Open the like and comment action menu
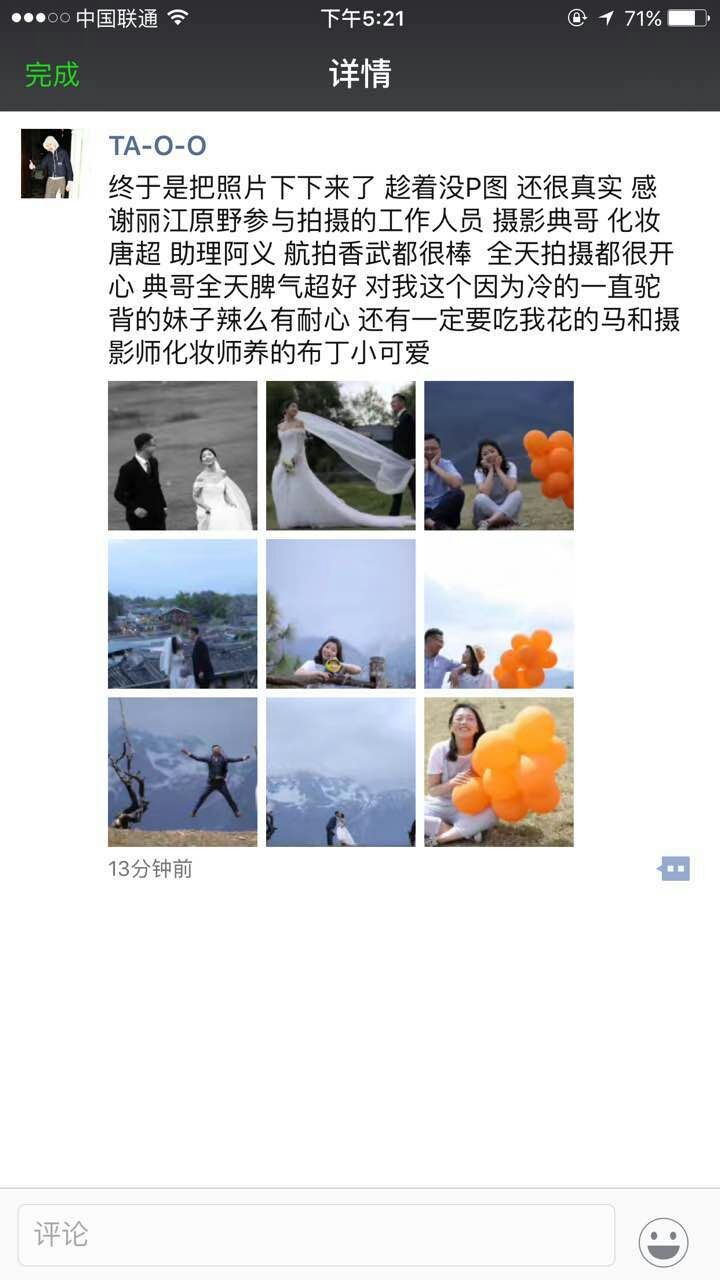The height and width of the screenshot is (1280, 720). [675, 869]
